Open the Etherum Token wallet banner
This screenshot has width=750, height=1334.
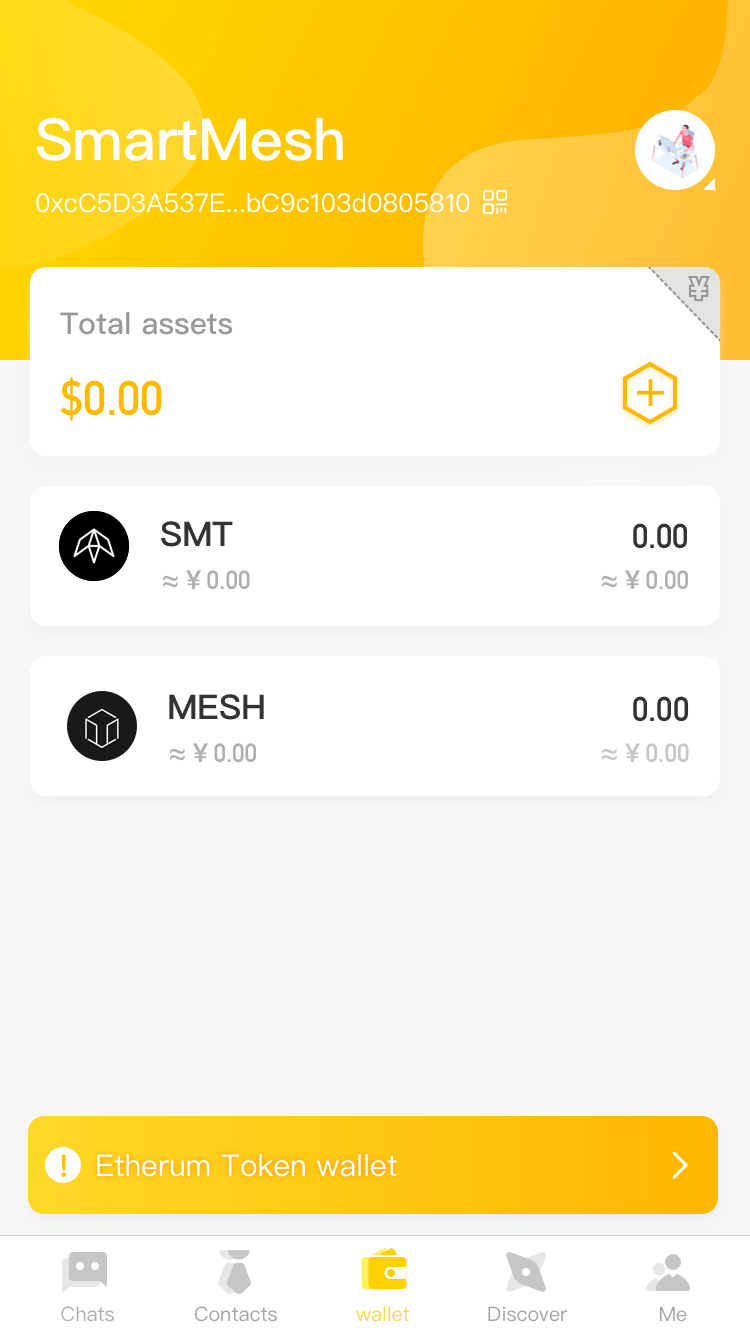click(373, 1165)
